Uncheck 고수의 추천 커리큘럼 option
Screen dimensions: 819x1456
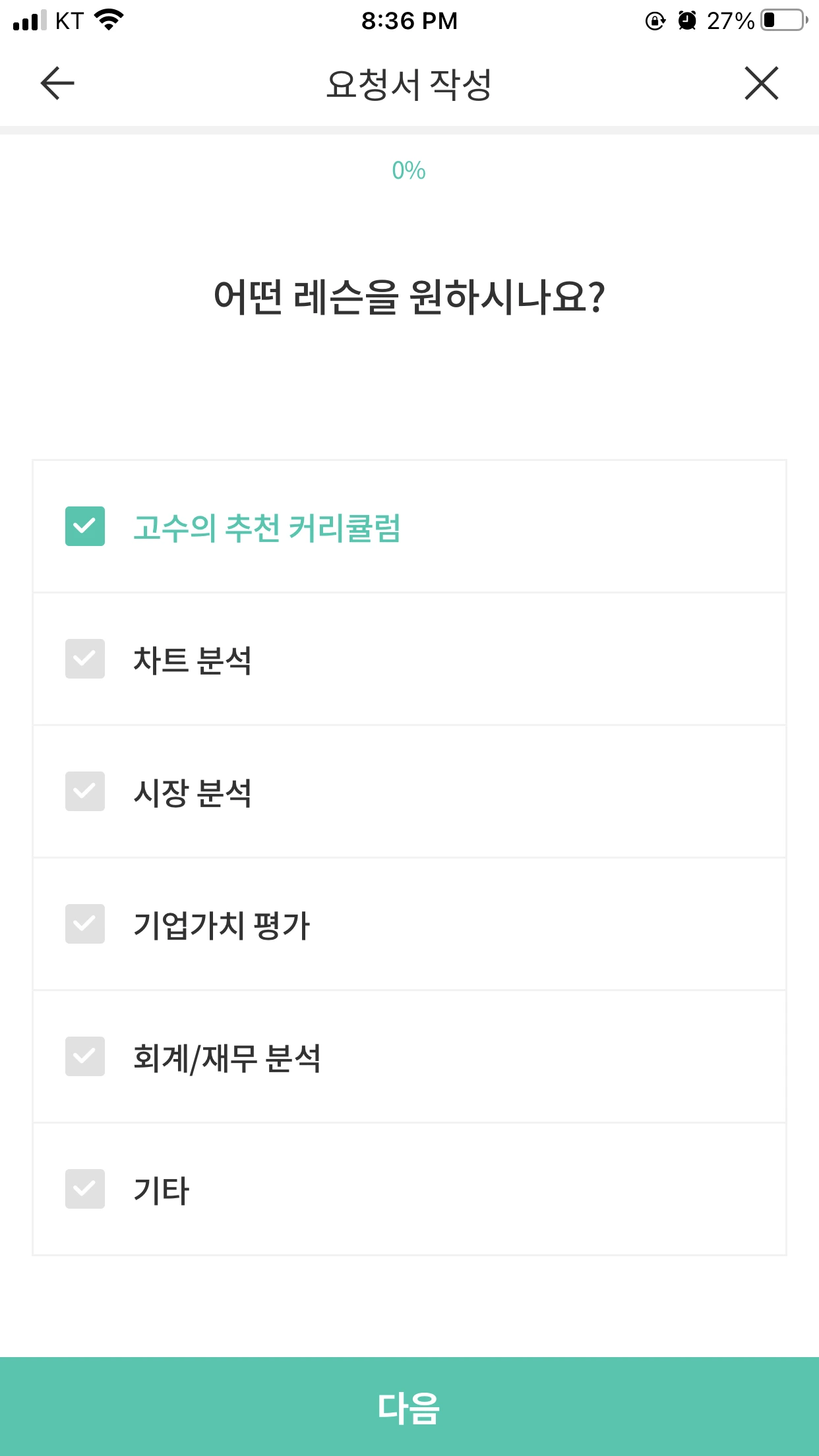tap(85, 526)
